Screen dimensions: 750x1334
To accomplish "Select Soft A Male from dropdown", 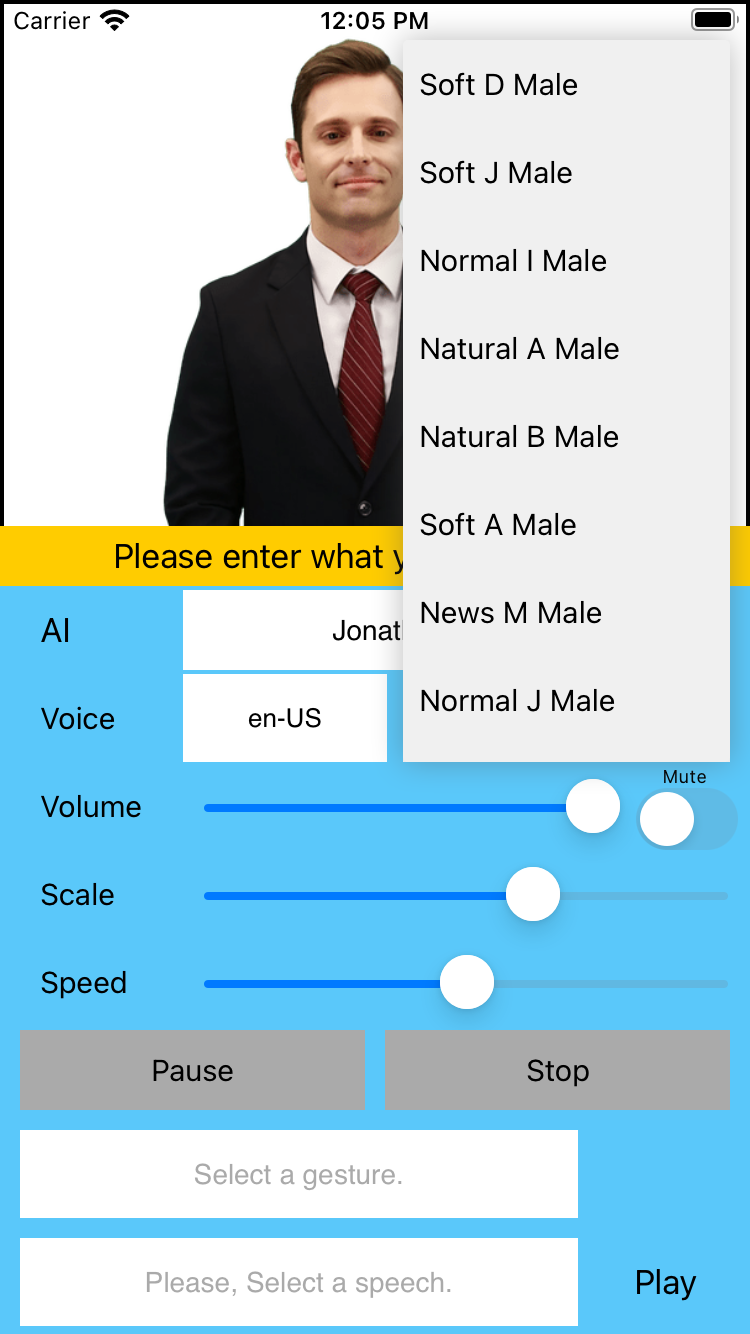I will (566, 525).
